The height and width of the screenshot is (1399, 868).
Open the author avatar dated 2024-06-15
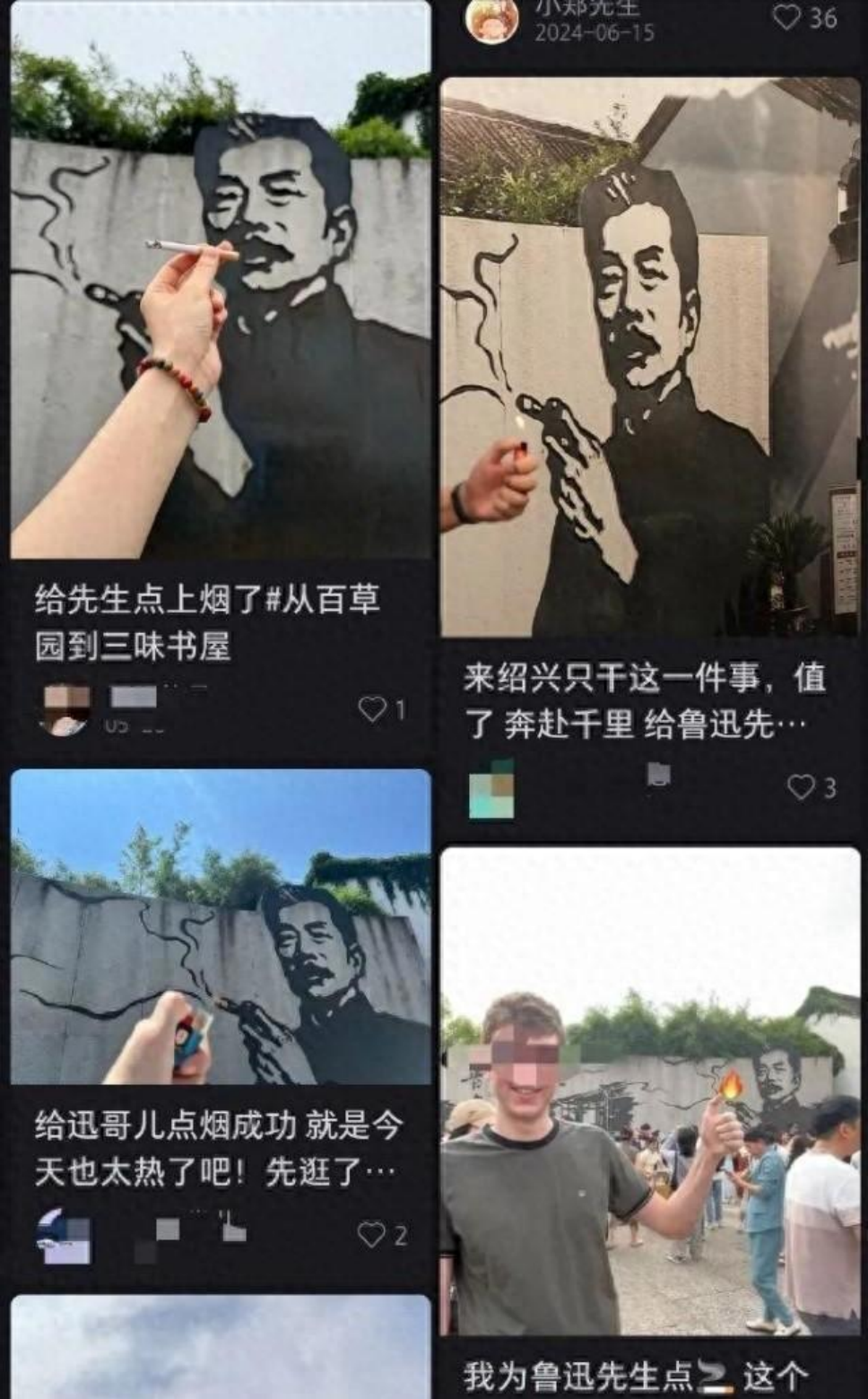click(x=491, y=20)
